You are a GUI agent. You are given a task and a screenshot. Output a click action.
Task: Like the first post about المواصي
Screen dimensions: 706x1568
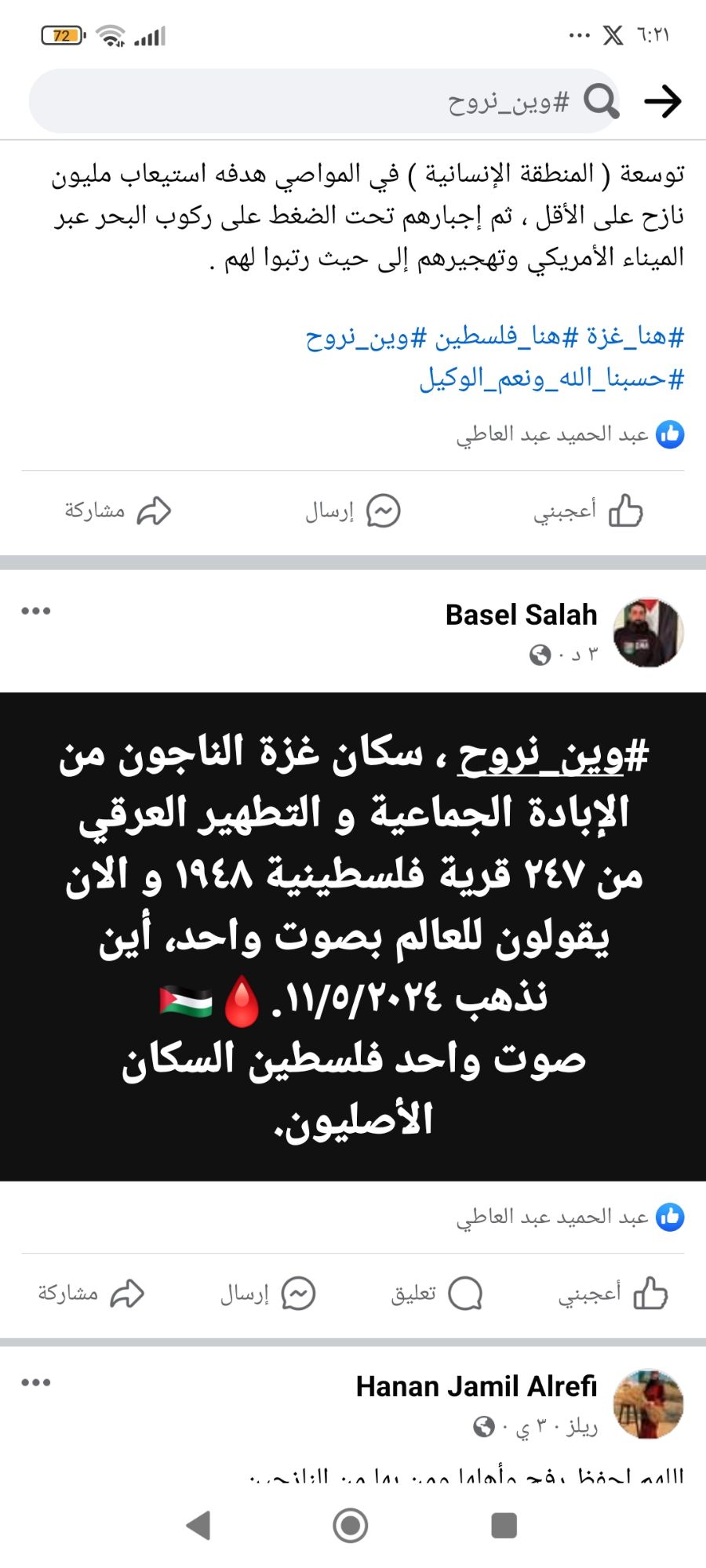[588, 511]
